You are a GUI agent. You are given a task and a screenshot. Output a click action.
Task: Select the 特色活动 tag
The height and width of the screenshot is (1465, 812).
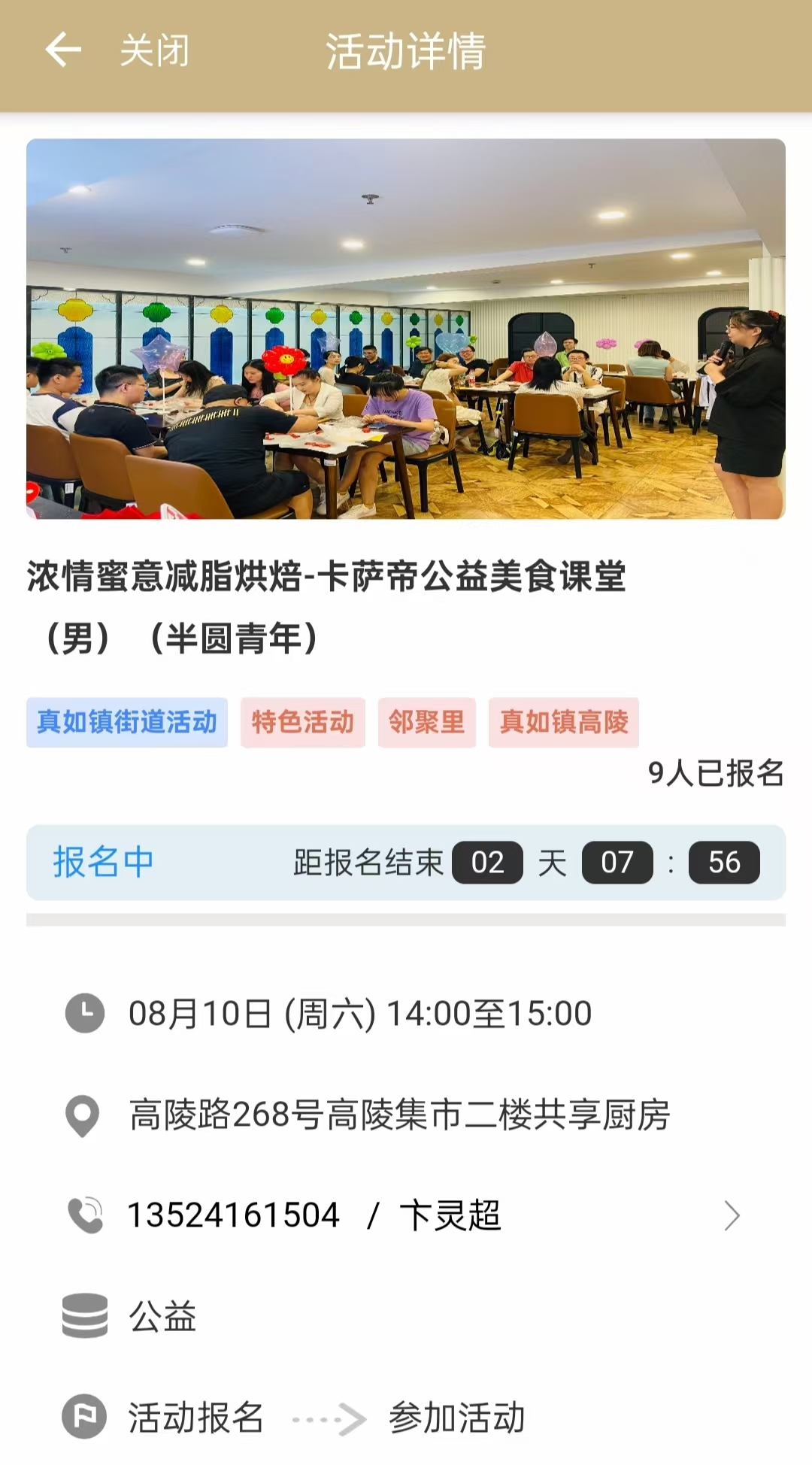[x=302, y=722]
